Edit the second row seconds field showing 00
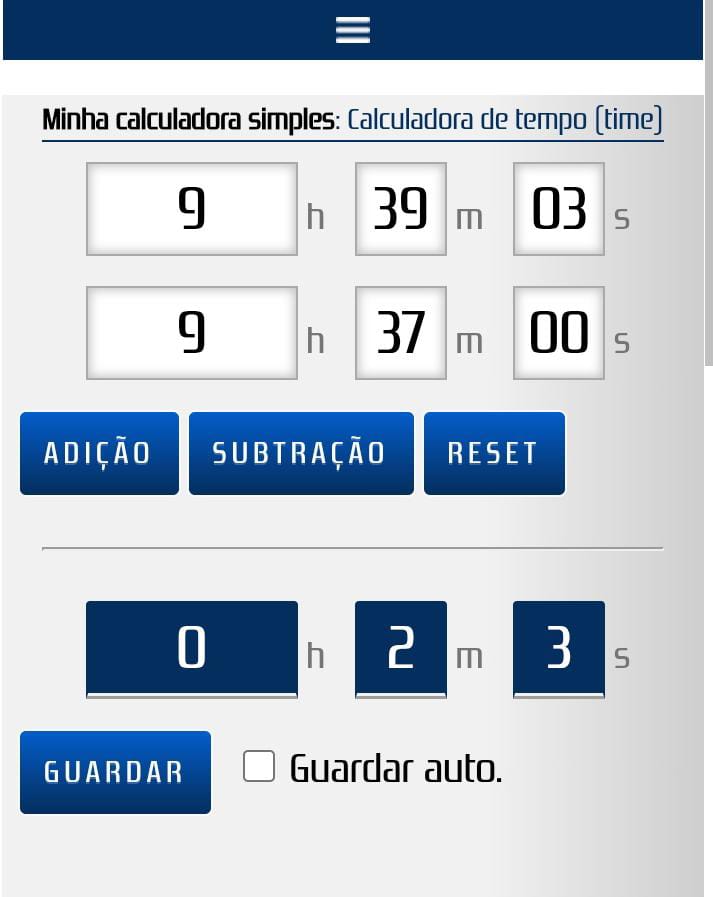This screenshot has width=713, height=897. tap(558, 333)
